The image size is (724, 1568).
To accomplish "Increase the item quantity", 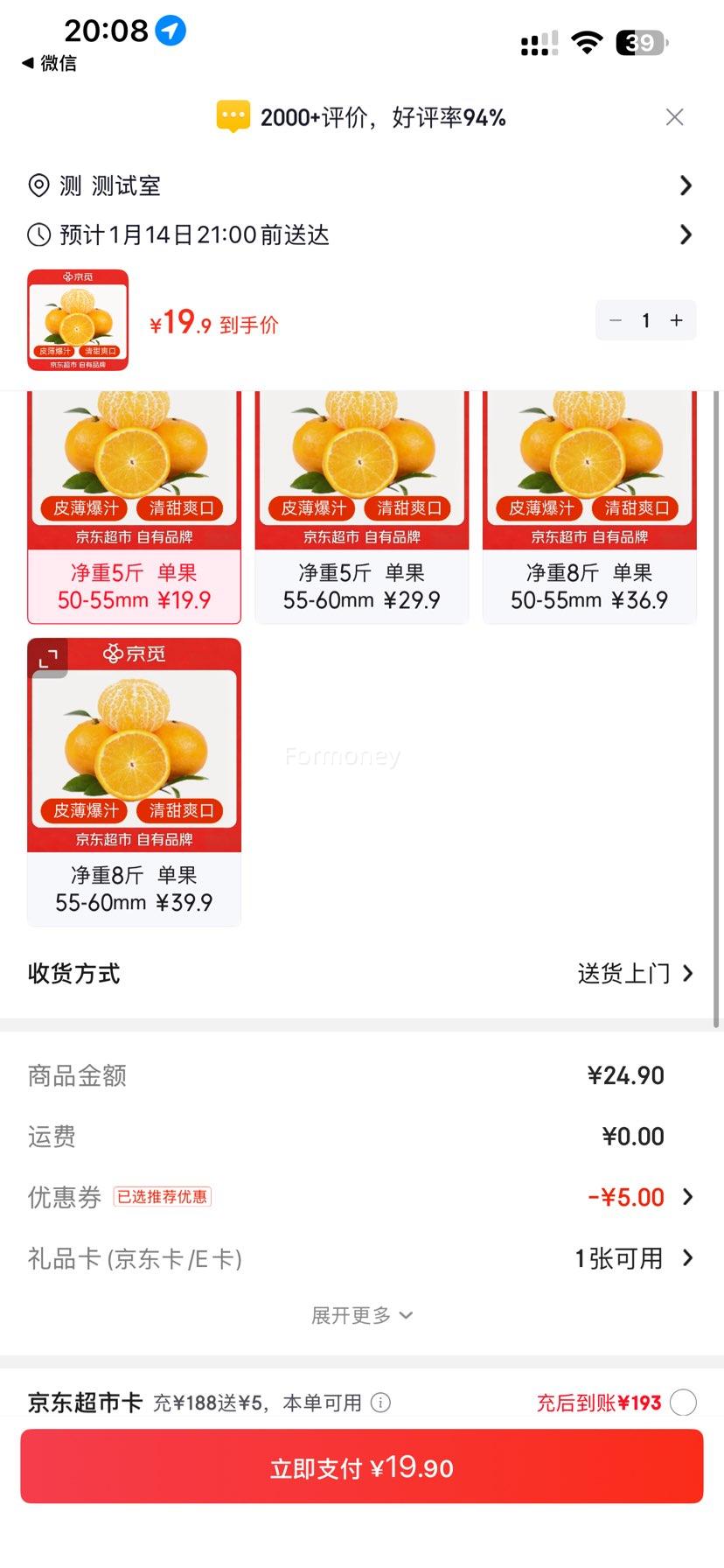I will (676, 321).
